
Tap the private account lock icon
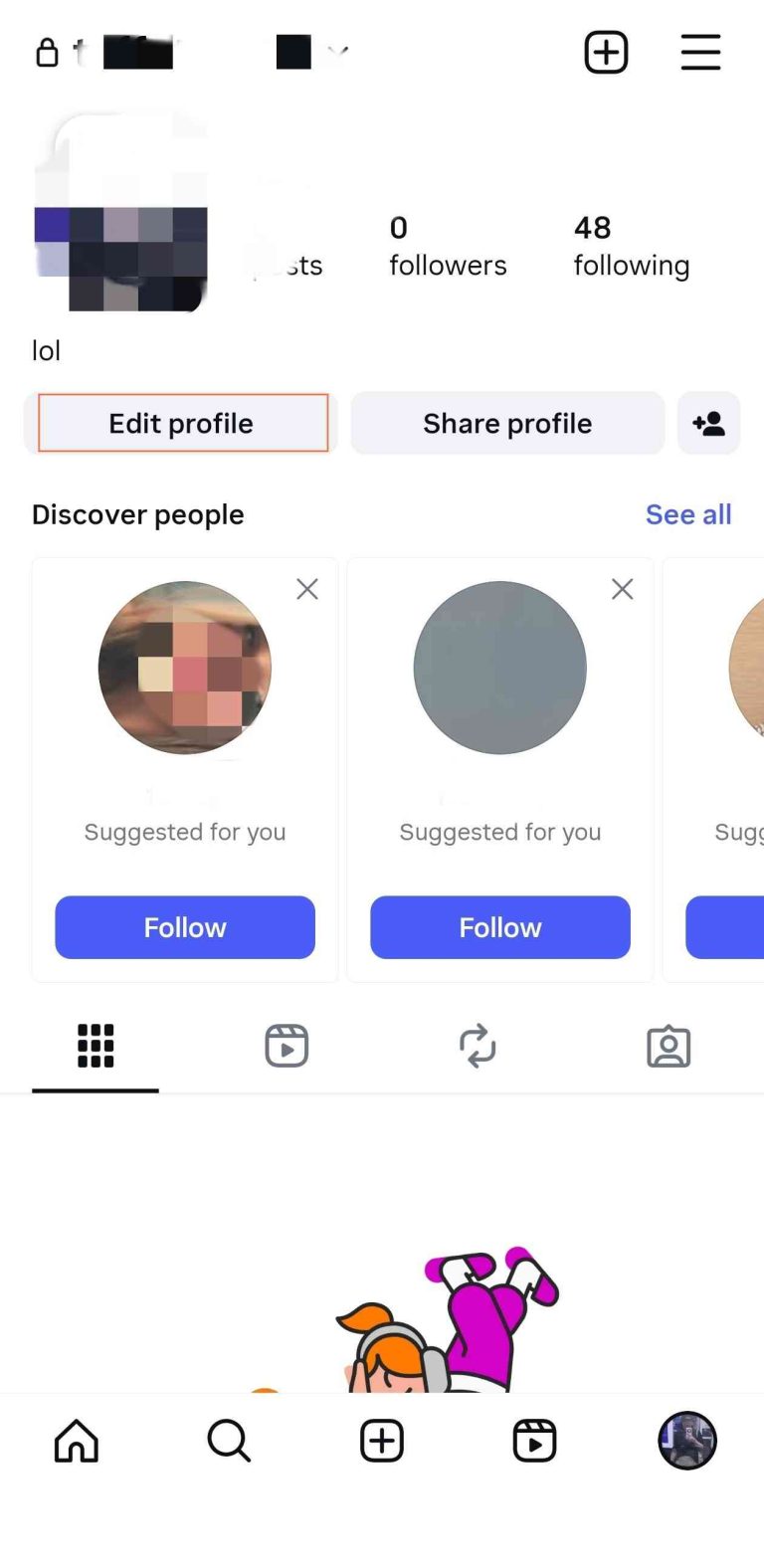pos(47,53)
